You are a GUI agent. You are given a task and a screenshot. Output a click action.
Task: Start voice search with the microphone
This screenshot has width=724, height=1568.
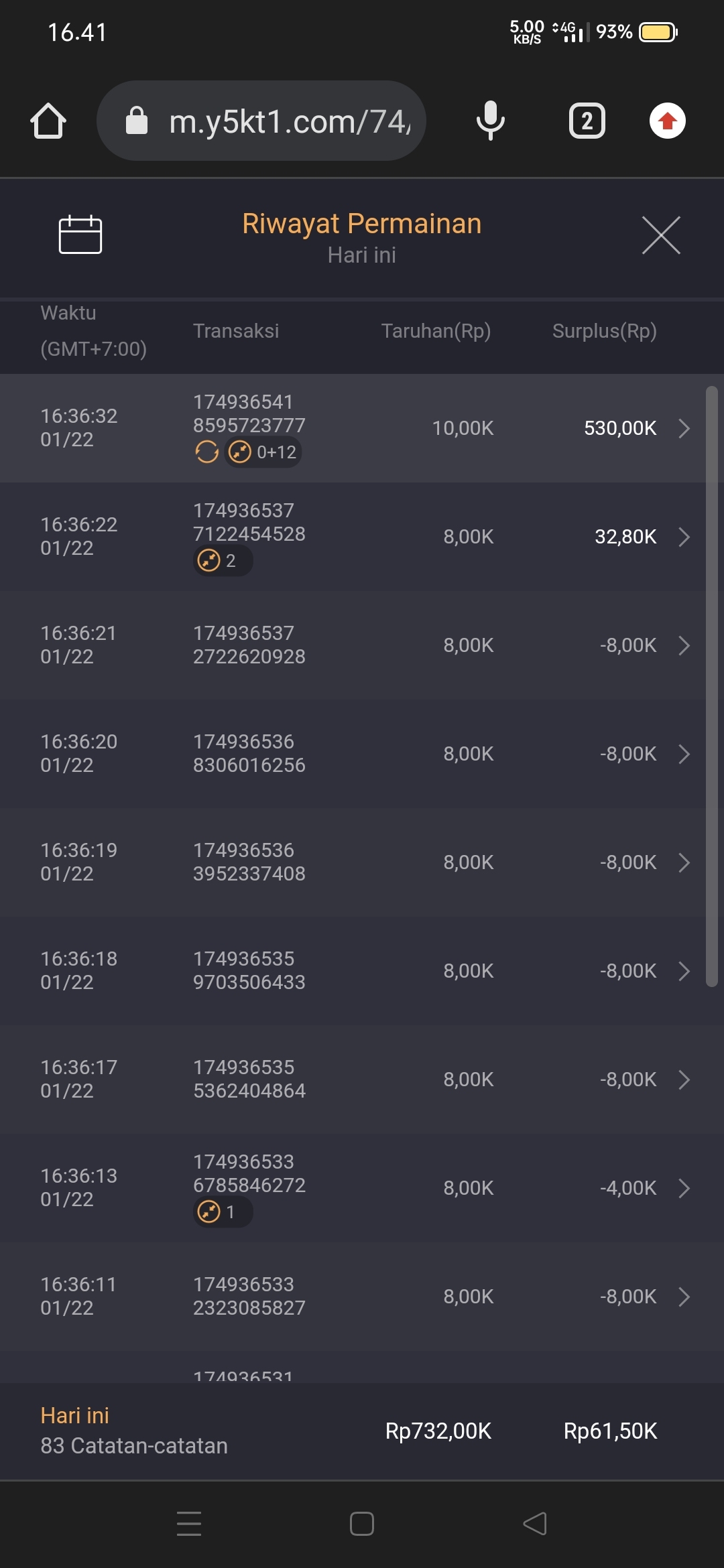tap(491, 121)
